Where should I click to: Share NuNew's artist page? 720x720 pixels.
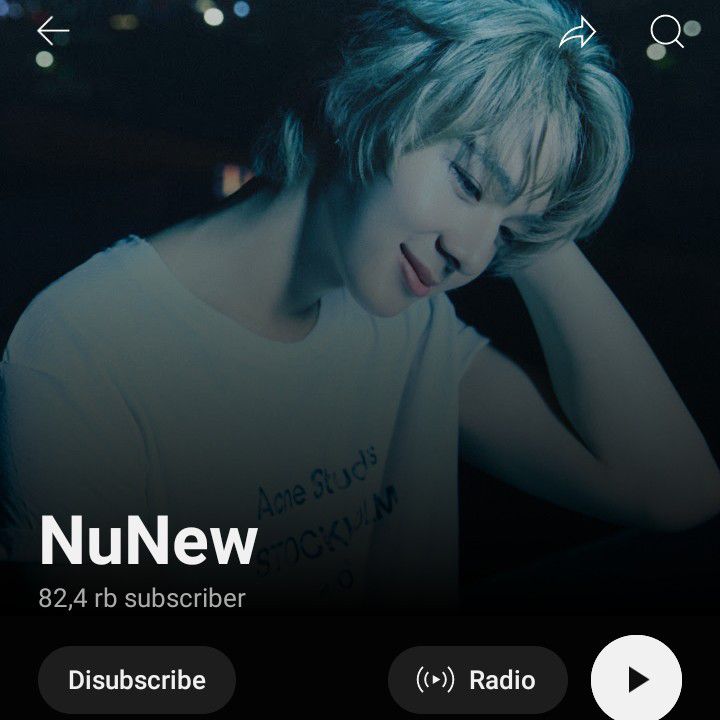[x=577, y=33]
